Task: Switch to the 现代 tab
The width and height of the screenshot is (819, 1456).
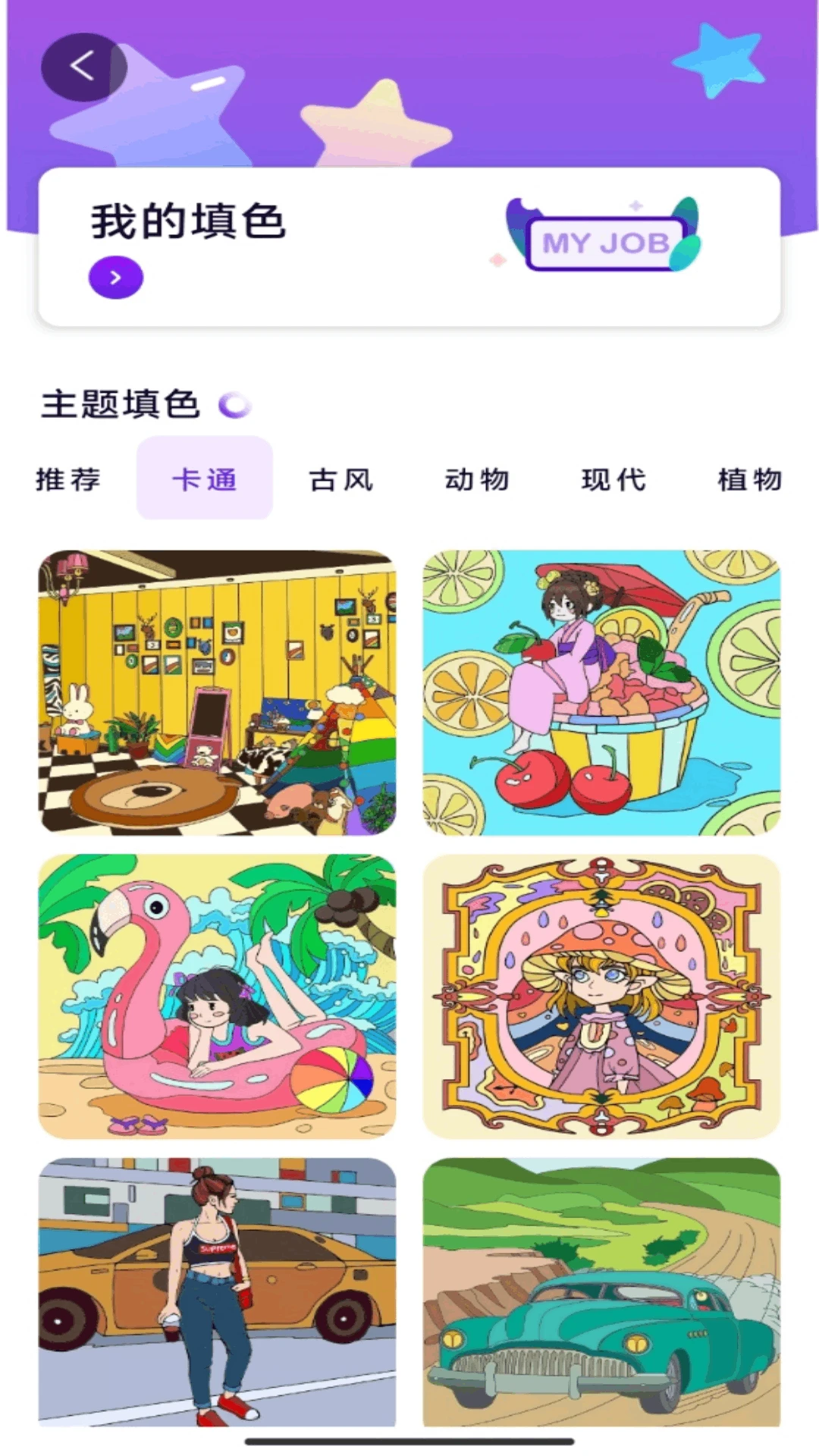Action: click(x=613, y=479)
